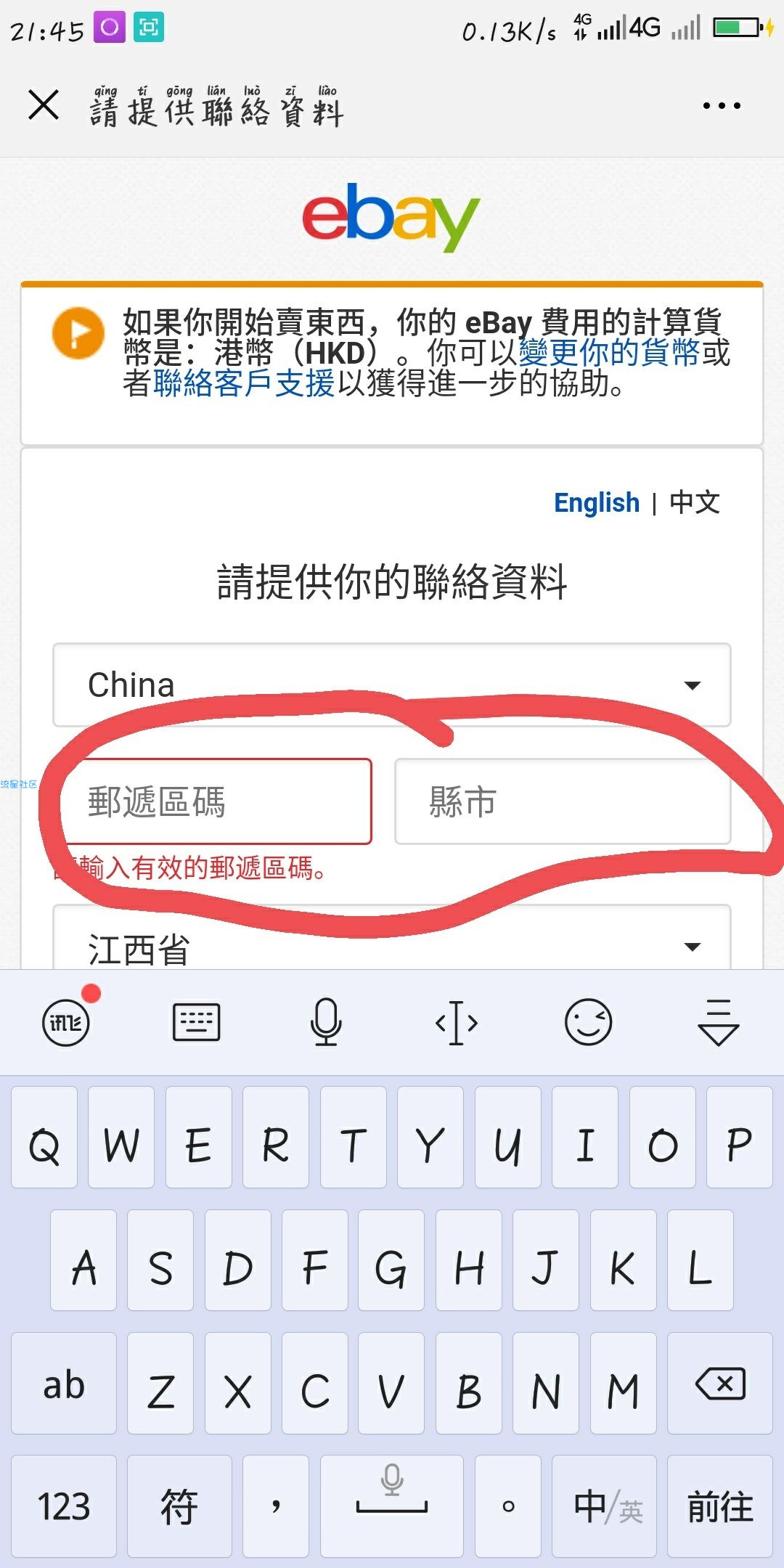Tap the keyboard voice input microphone

coord(326,1022)
